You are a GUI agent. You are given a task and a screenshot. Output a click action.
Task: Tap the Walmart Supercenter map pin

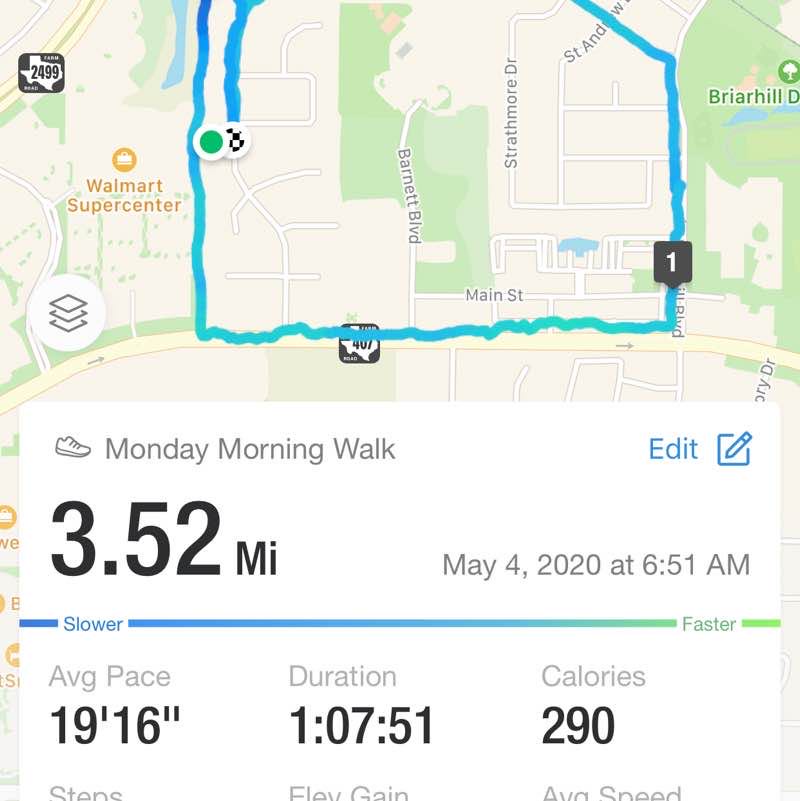click(x=124, y=161)
